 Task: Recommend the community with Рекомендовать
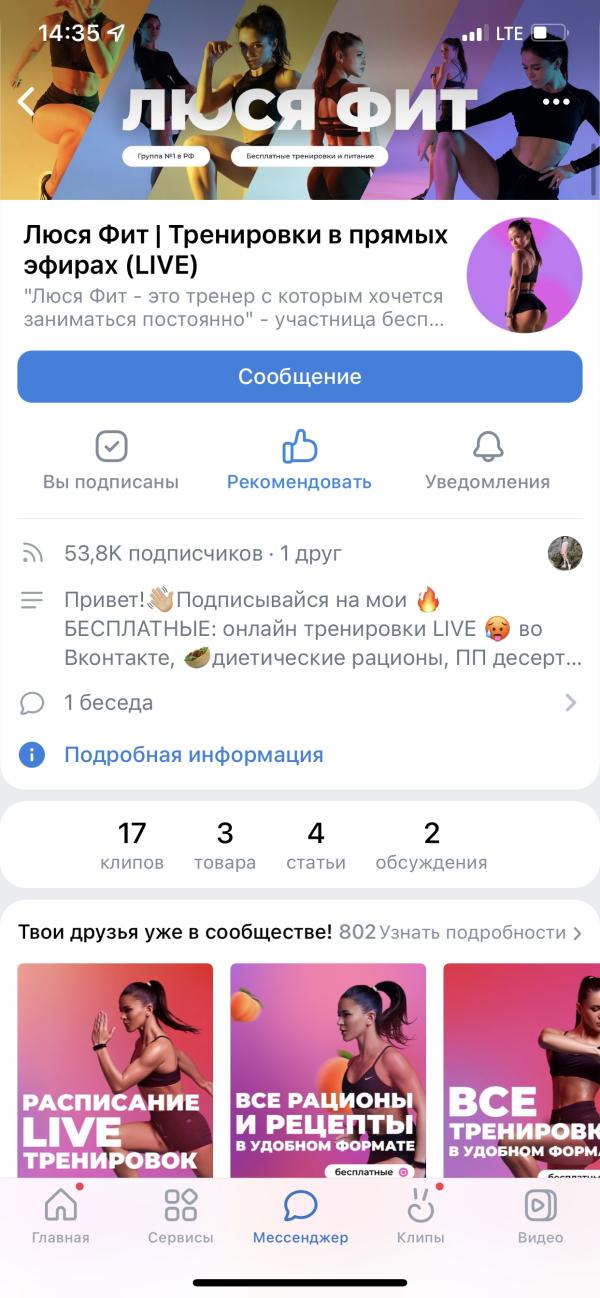299,461
